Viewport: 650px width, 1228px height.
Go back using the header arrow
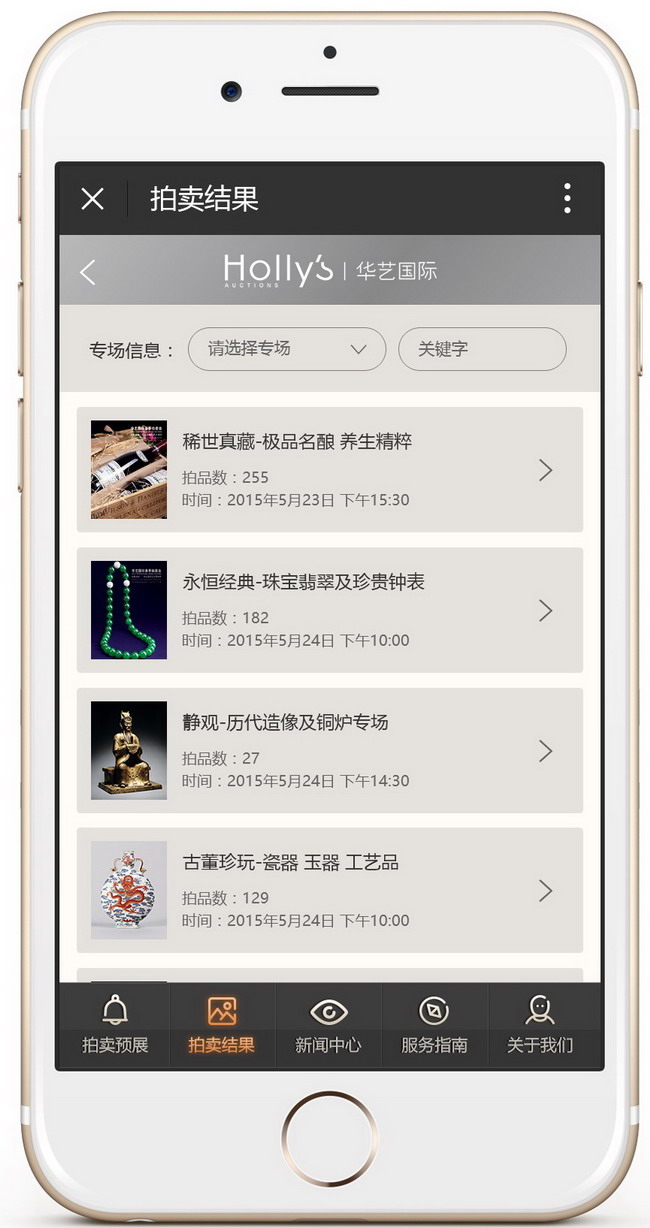(88, 272)
